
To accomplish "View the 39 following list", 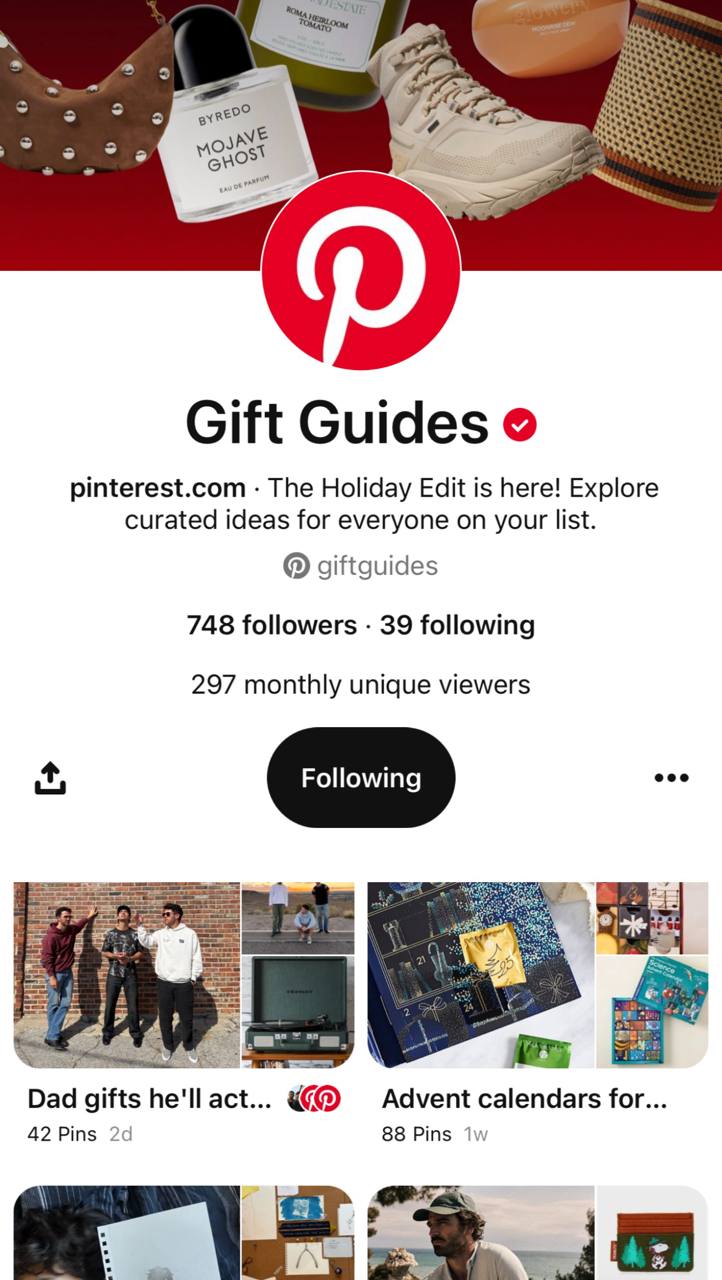I will coord(457,625).
